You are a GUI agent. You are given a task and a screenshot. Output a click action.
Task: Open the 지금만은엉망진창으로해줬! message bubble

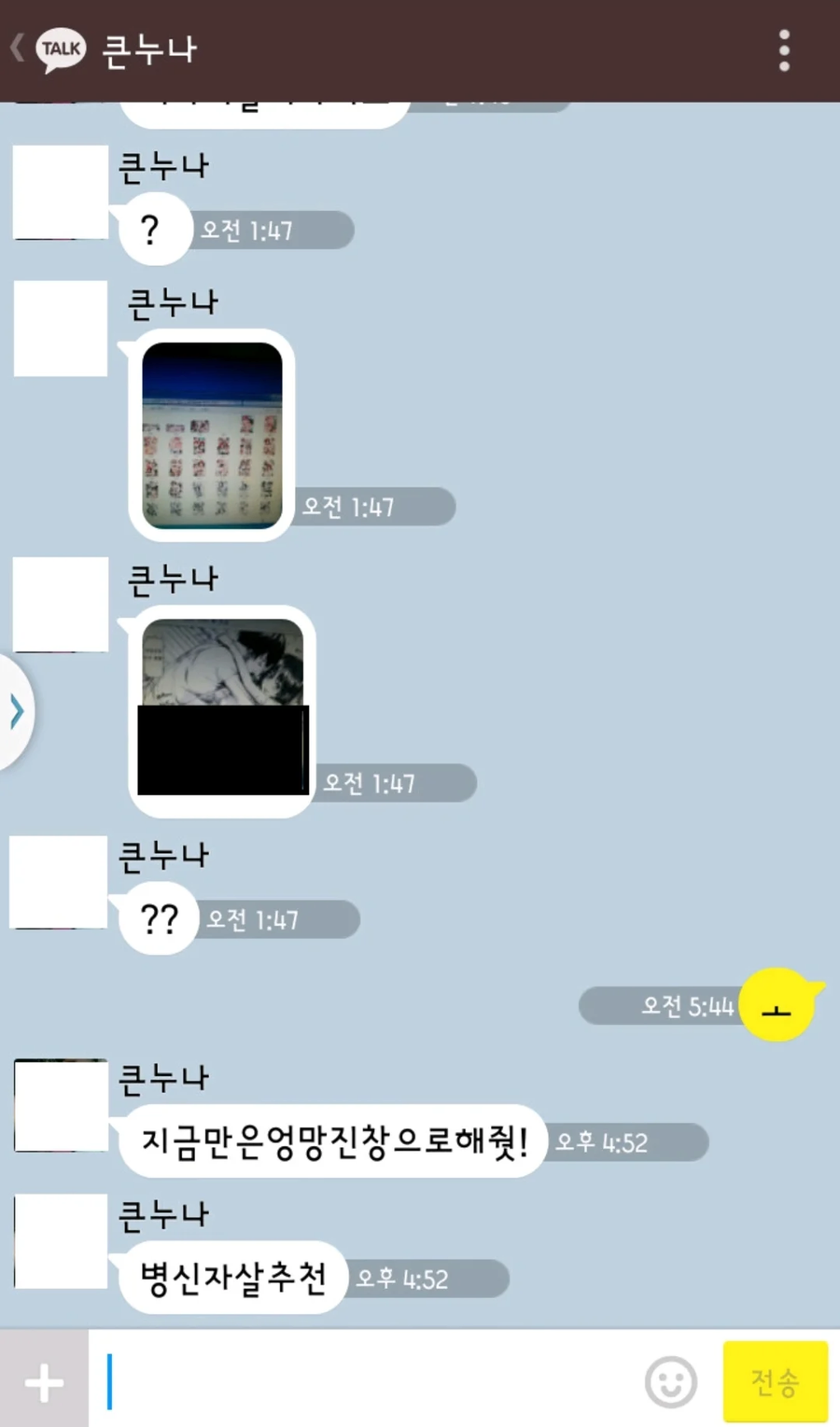click(331, 1140)
